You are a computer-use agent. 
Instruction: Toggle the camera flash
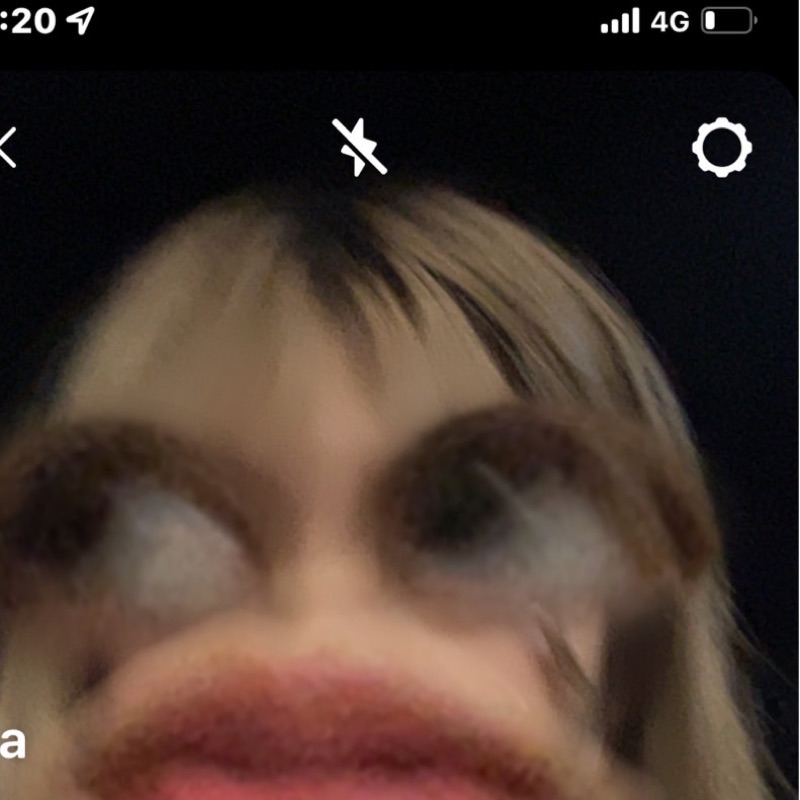359,147
